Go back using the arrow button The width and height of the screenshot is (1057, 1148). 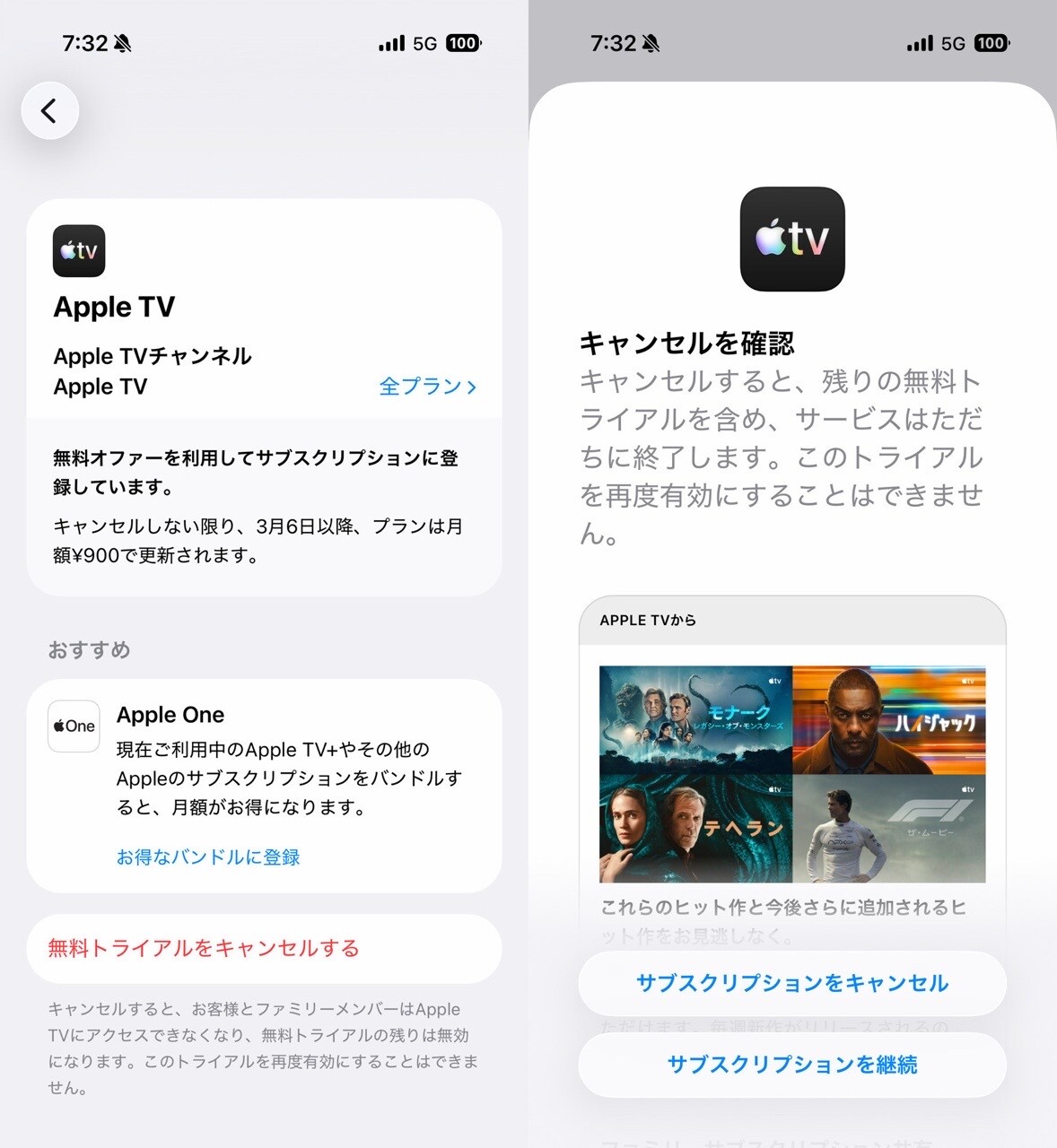pos(49,111)
